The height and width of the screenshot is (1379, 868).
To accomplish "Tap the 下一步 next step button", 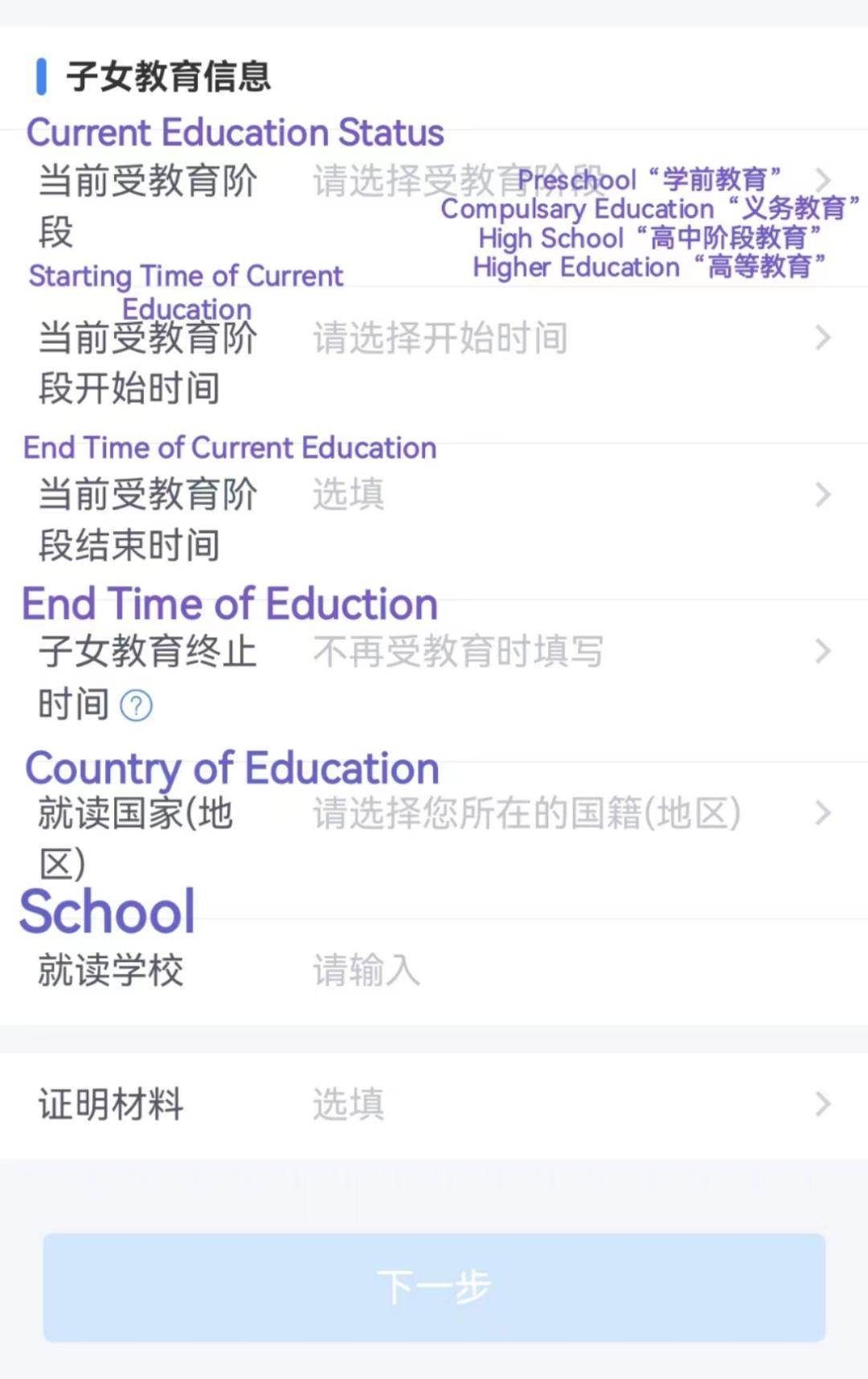I will (434, 1287).
